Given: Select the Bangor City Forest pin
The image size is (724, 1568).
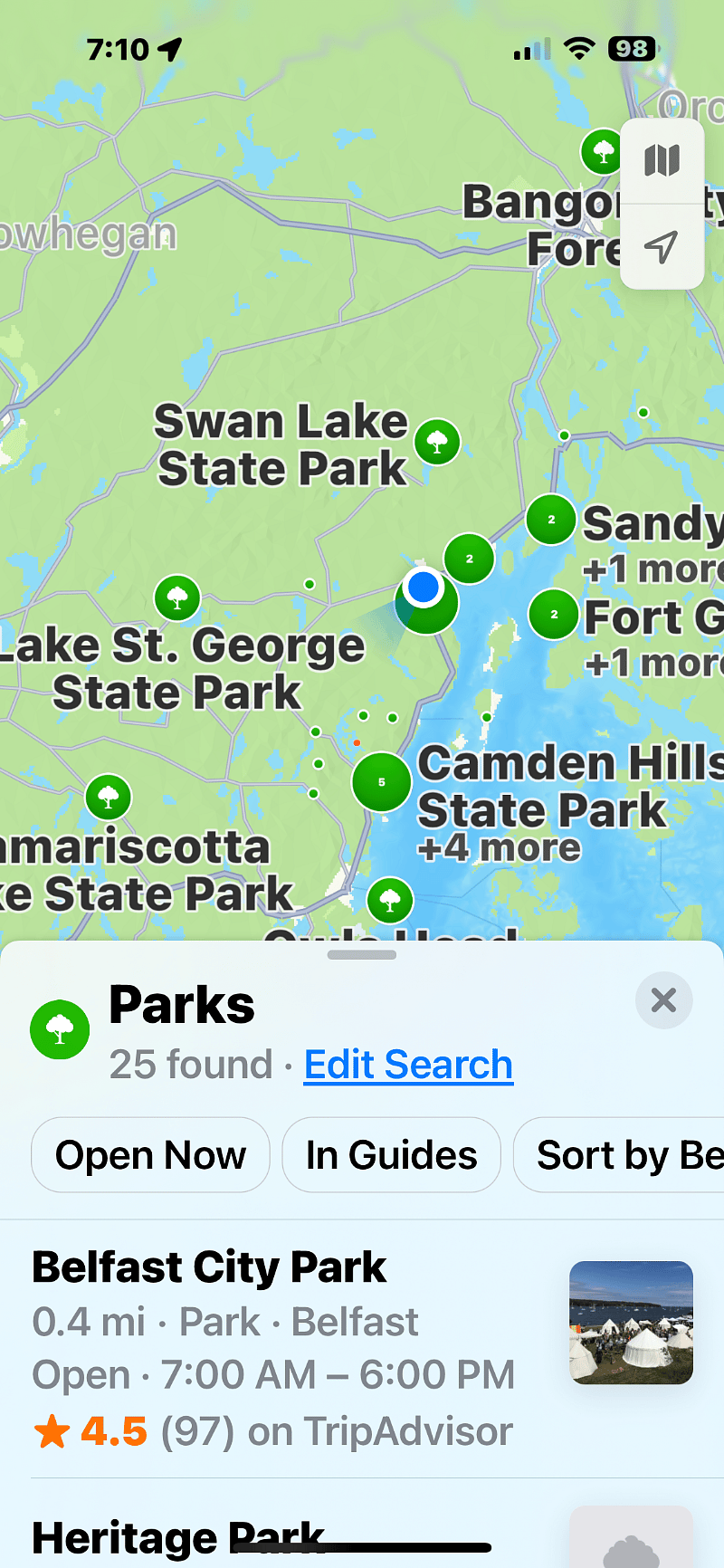Looking at the screenshot, I should (603, 150).
